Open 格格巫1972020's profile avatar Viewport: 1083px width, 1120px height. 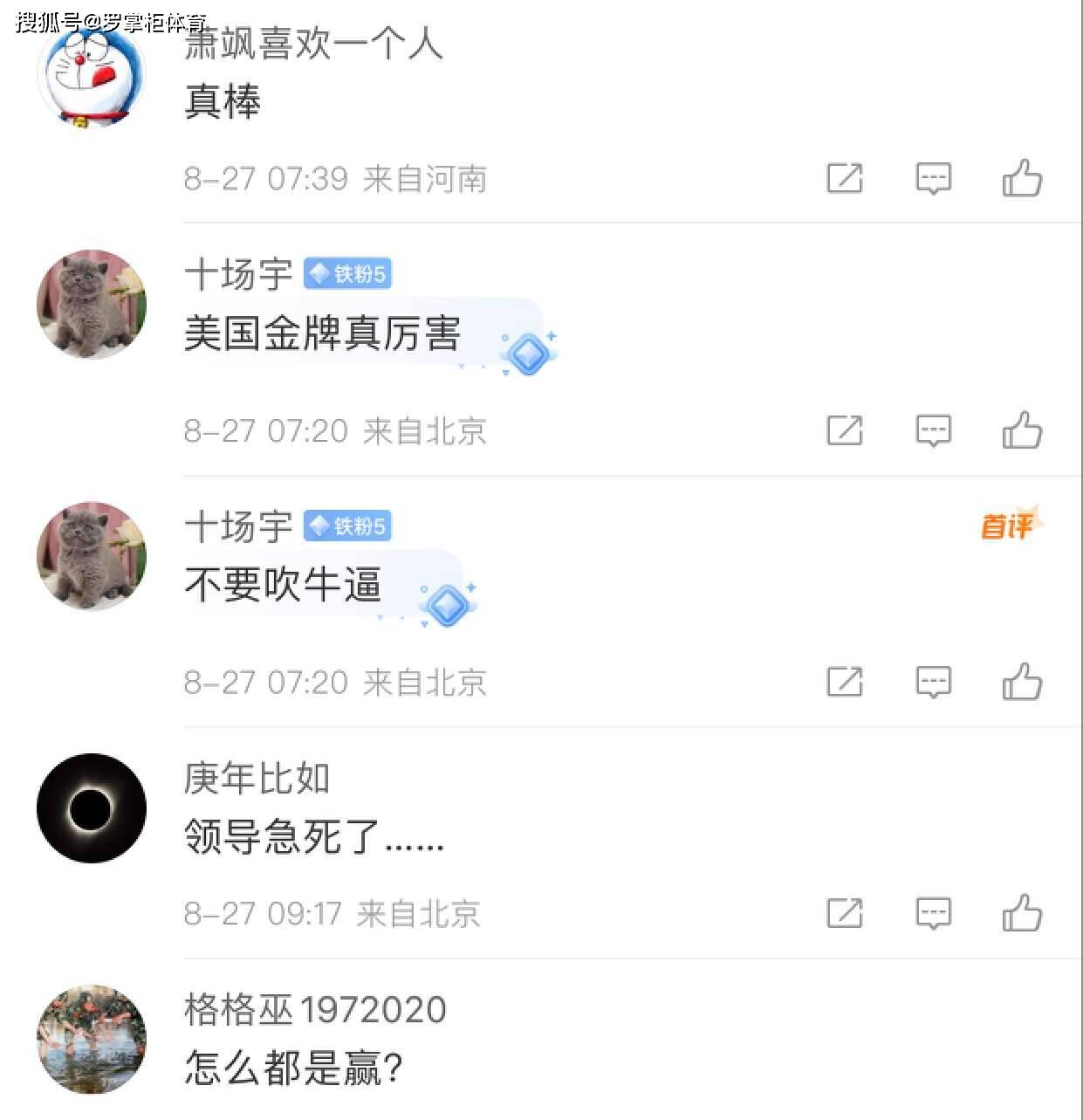[x=92, y=1039]
